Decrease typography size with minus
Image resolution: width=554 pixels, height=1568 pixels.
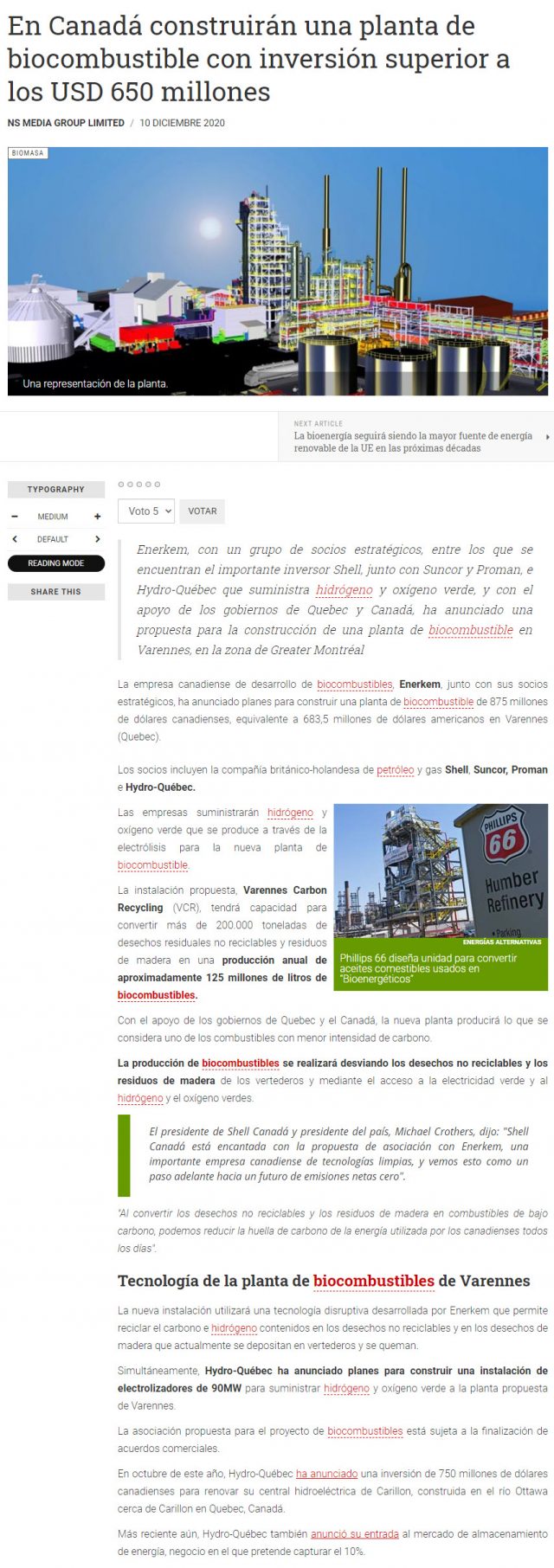click(x=15, y=517)
